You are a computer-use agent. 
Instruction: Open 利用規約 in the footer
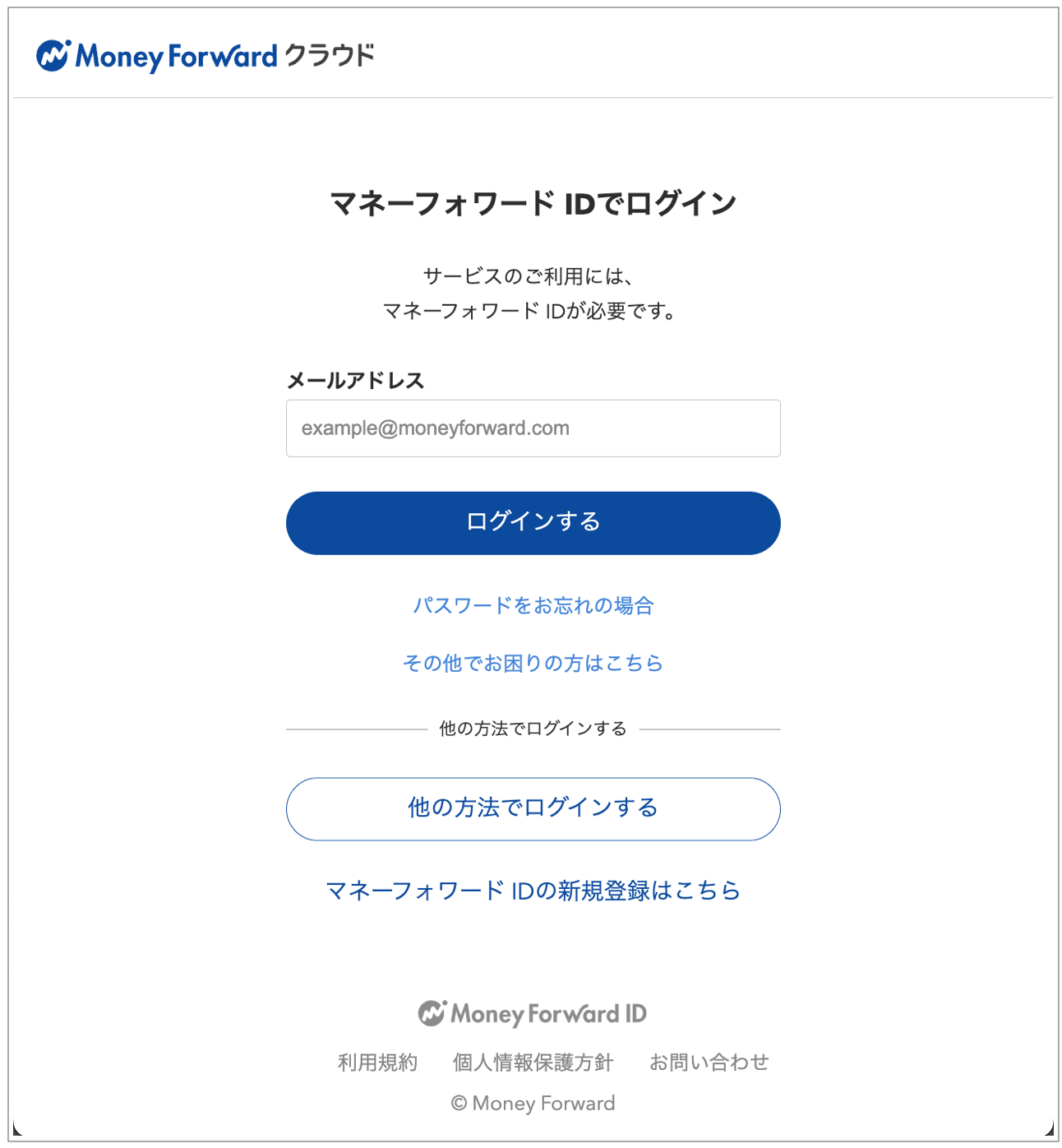pyautogui.click(x=377, y=1062)
